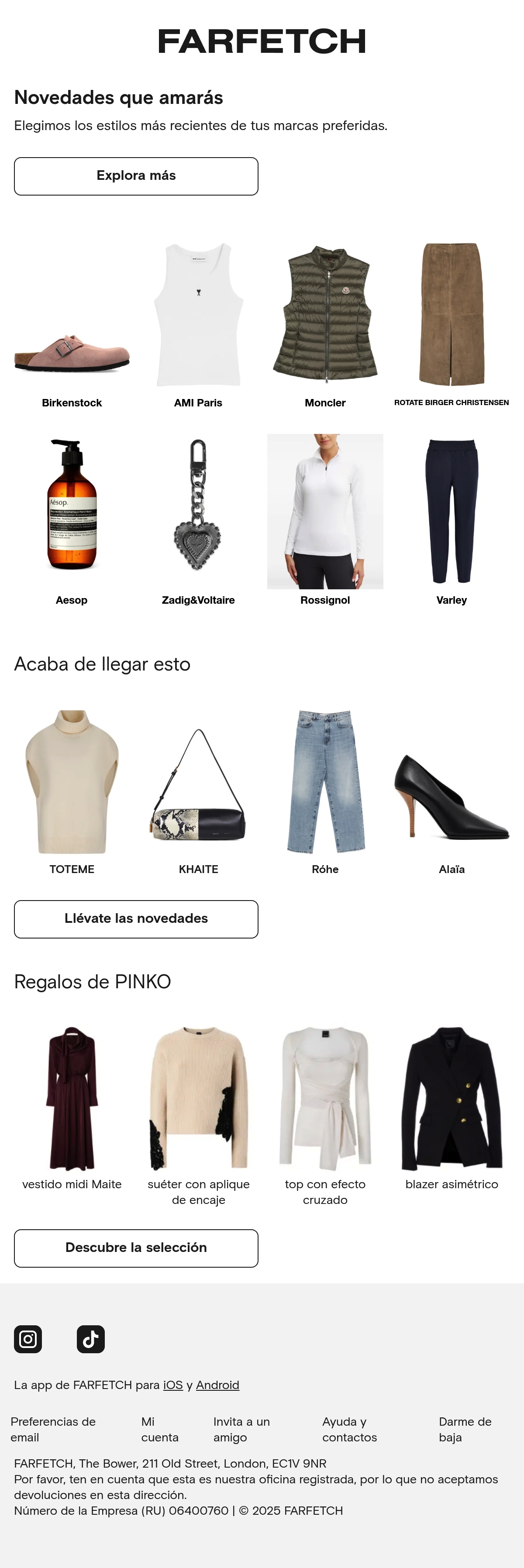Open the TOTEME knit top

(72, 781)
